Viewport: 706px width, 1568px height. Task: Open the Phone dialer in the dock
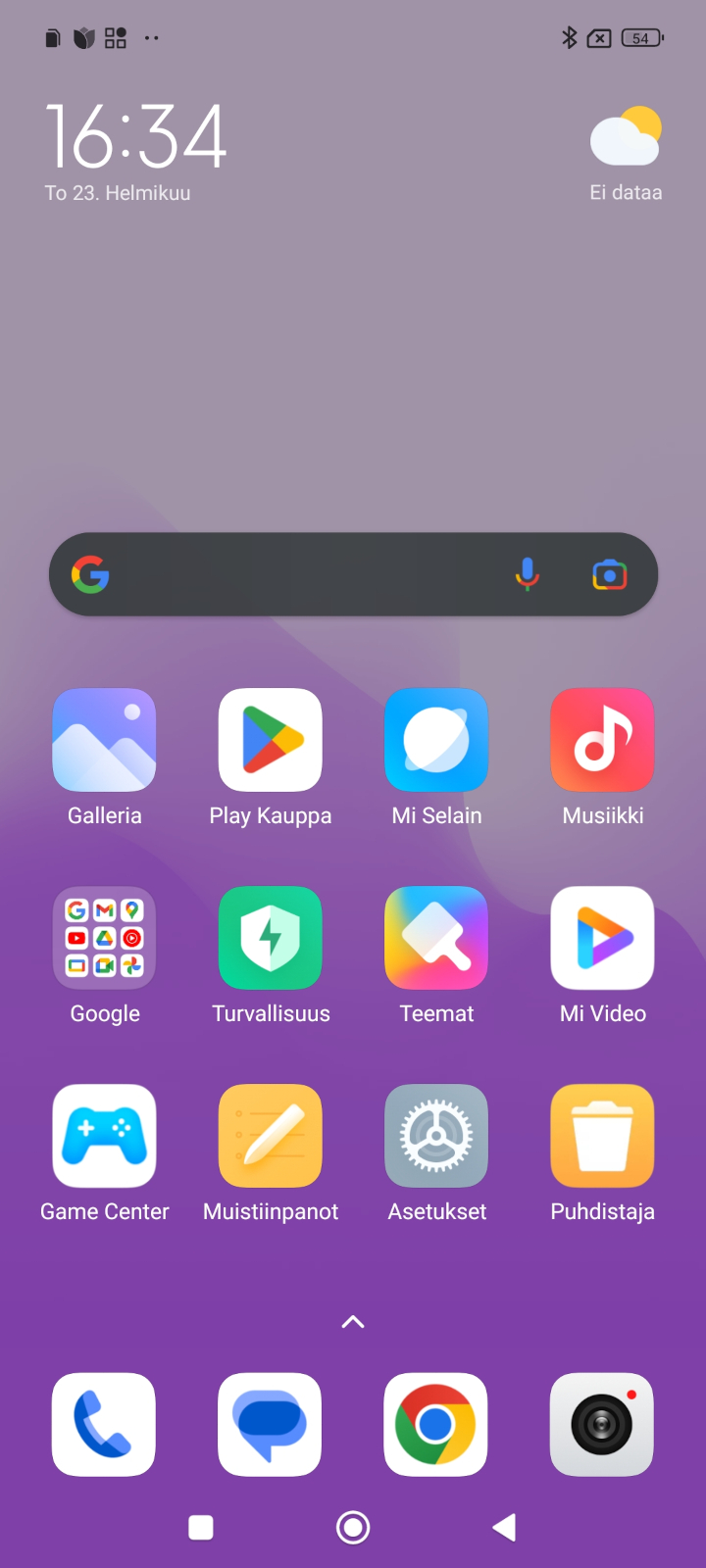(104, 1424)
